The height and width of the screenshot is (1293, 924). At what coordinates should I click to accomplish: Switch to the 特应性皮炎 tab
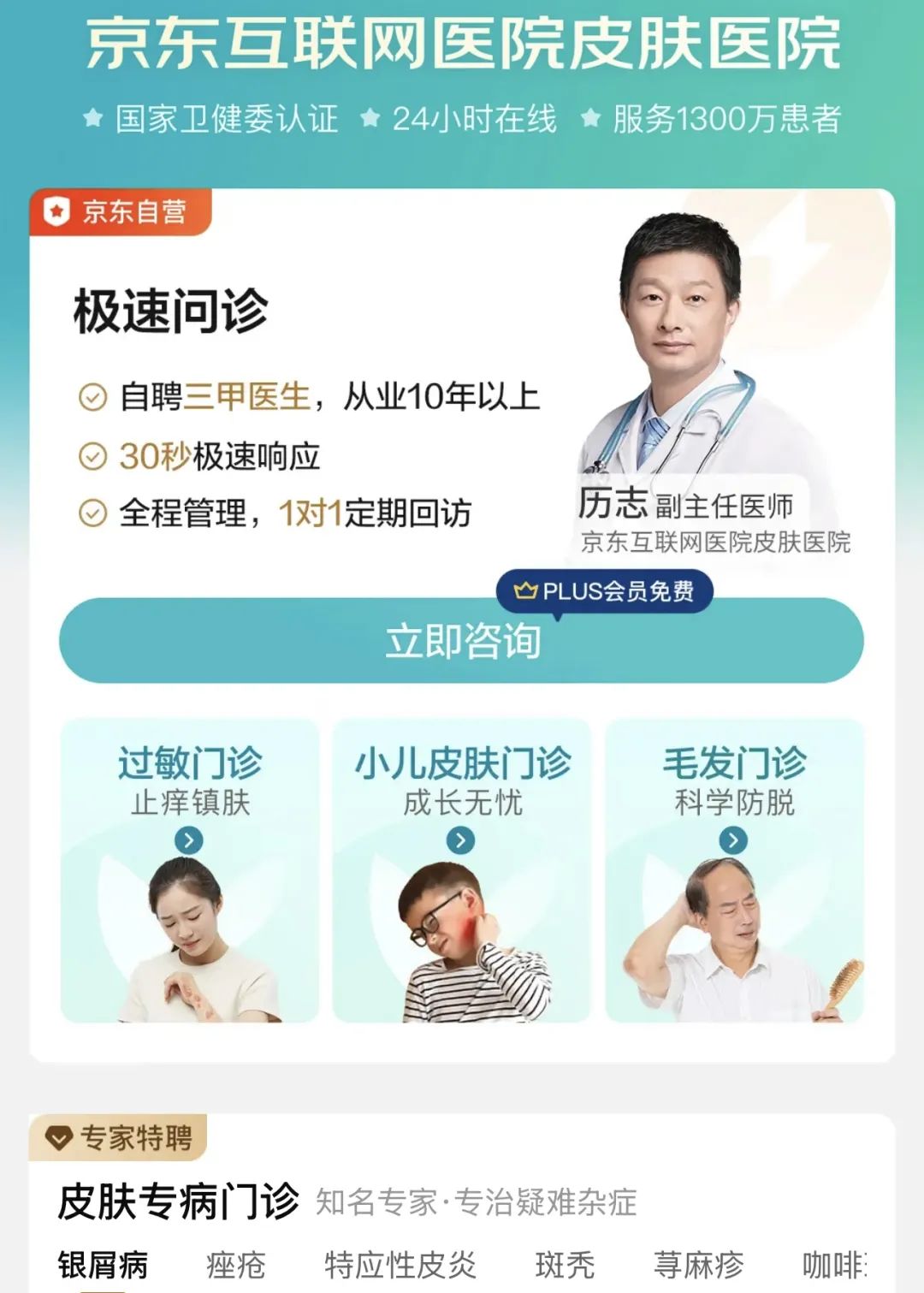pyautogui.click(x=400, y=1264)
